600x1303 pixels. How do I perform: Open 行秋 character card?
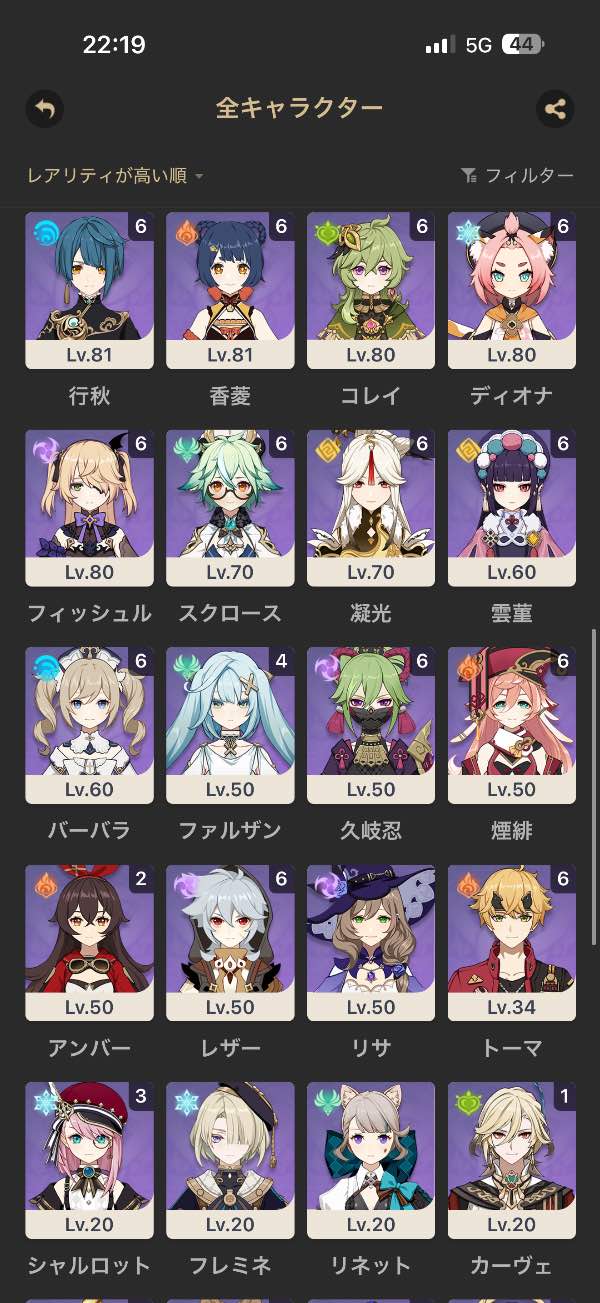pos(90,290)
